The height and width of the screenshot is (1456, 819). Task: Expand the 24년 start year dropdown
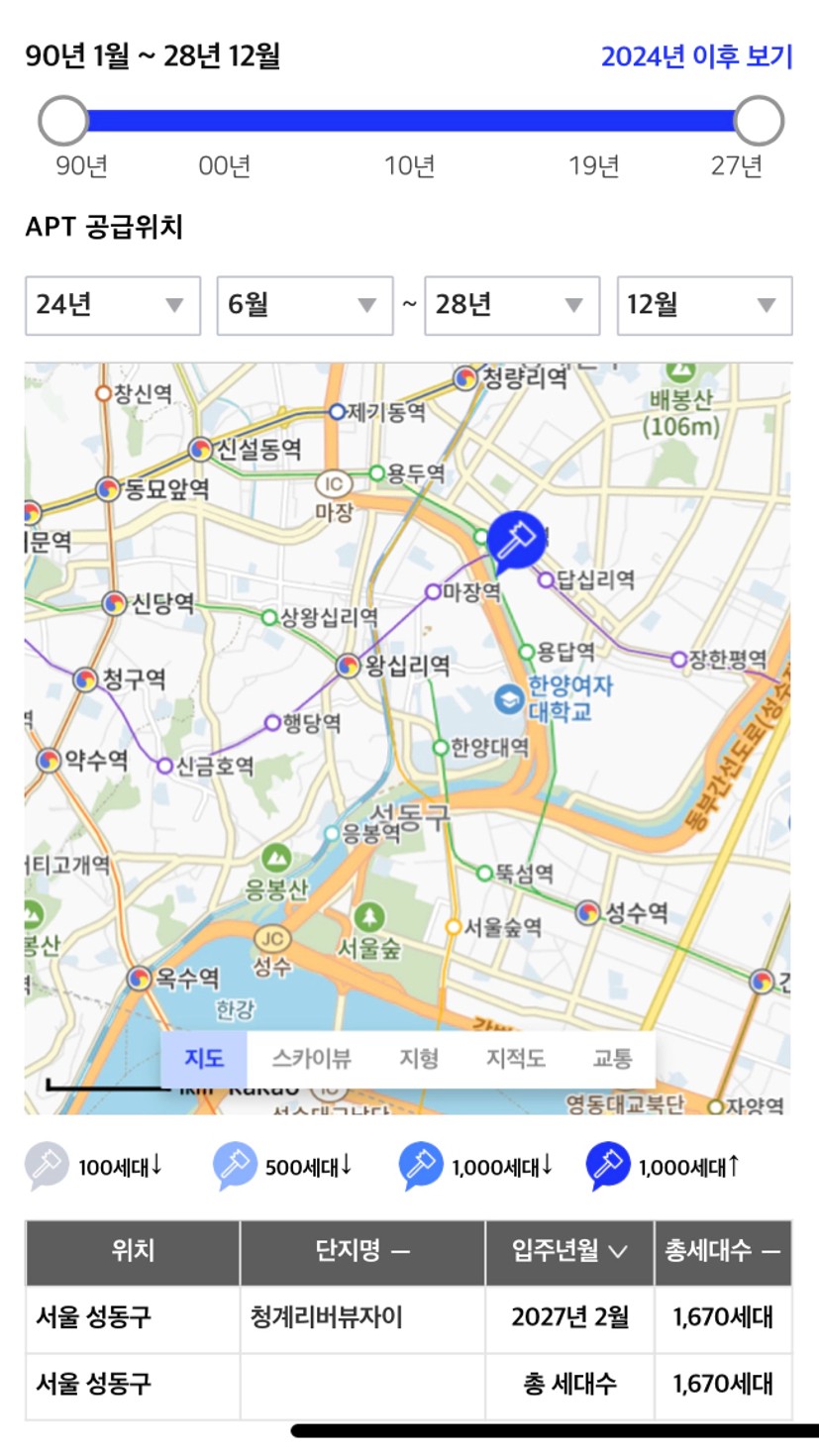(x=113, y=305)
